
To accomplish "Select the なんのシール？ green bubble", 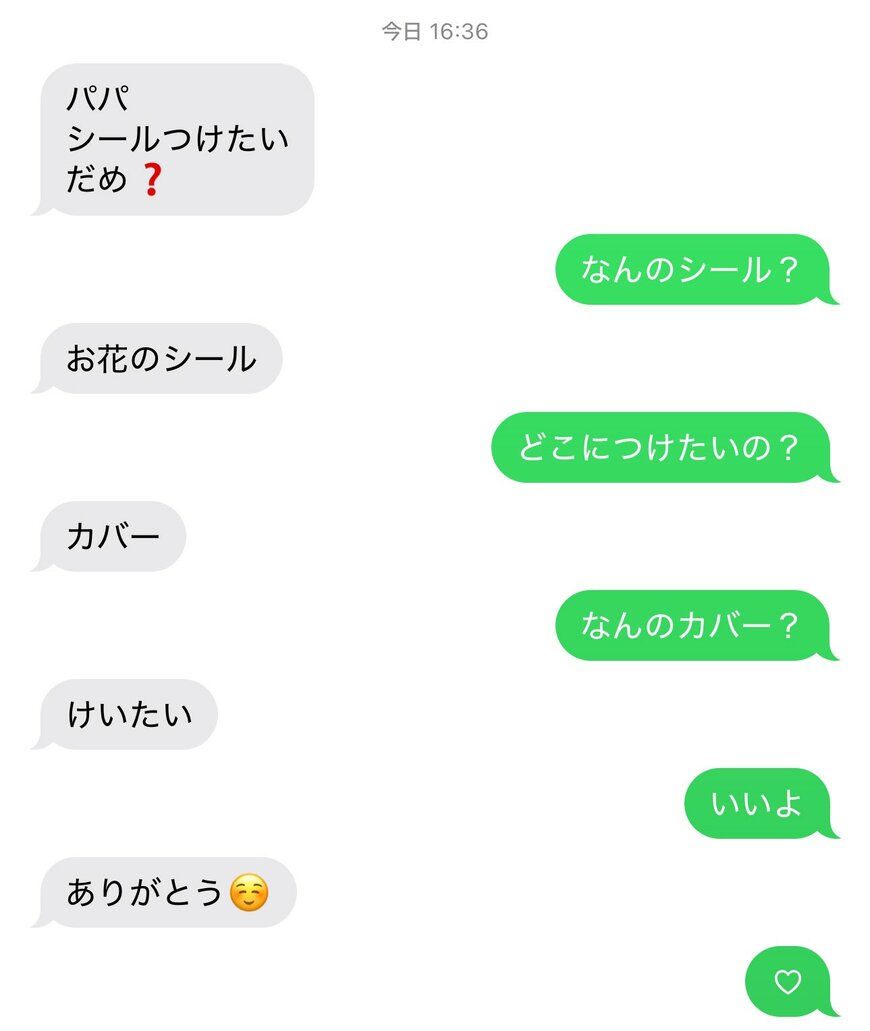I will click(693, 268).
